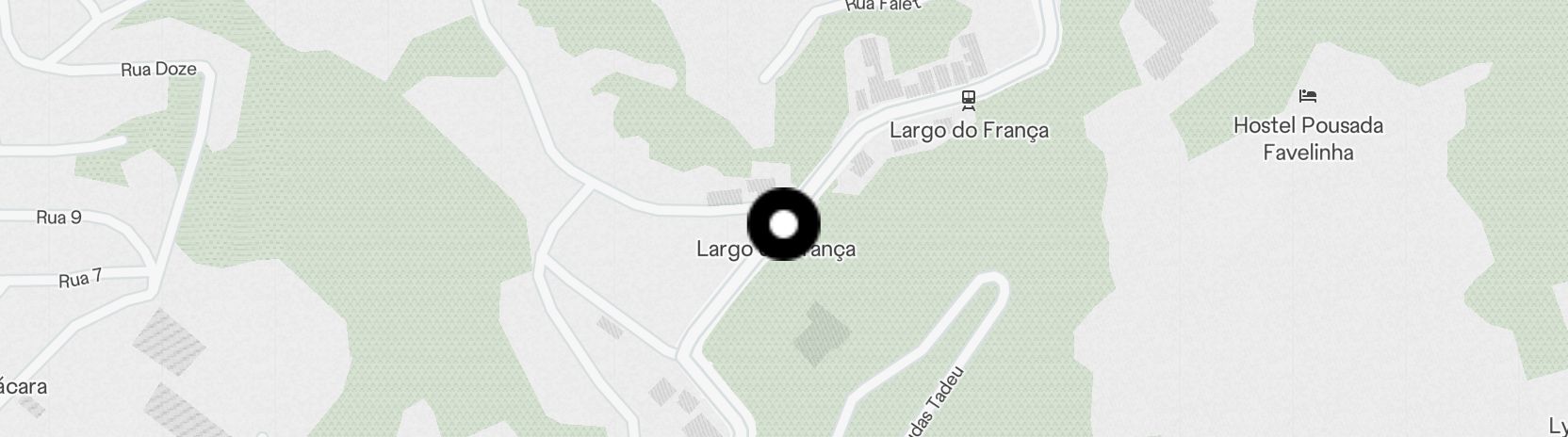Open the Hostel Pousada Favelinha place marker
The height and width of the screenshot is (437, 1568).
[1307, 96]
